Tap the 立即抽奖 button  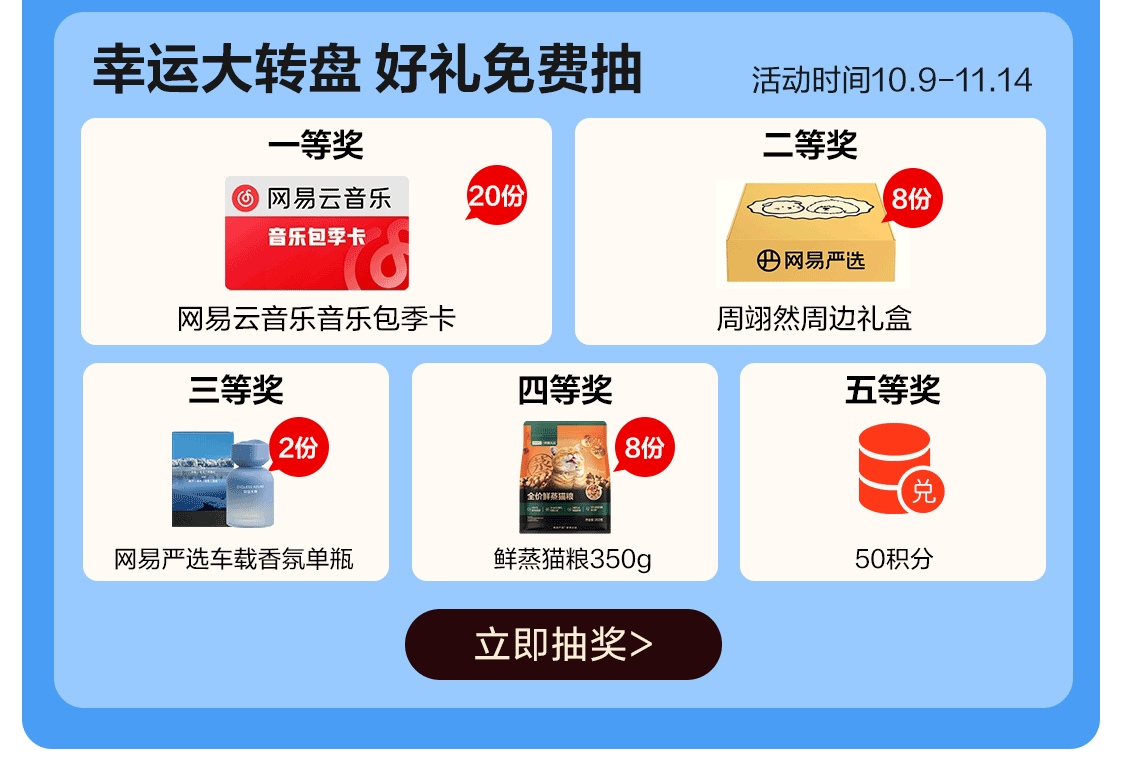(563, 644)
